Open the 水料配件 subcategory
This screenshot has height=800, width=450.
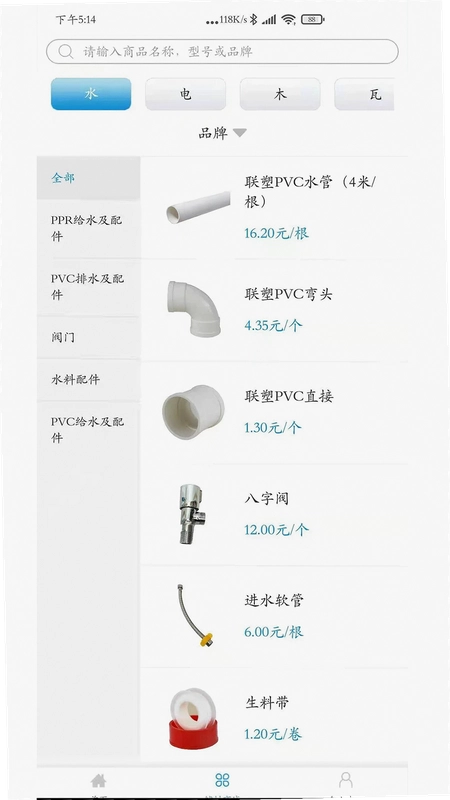pyautogui.click(x=88, y=380)
